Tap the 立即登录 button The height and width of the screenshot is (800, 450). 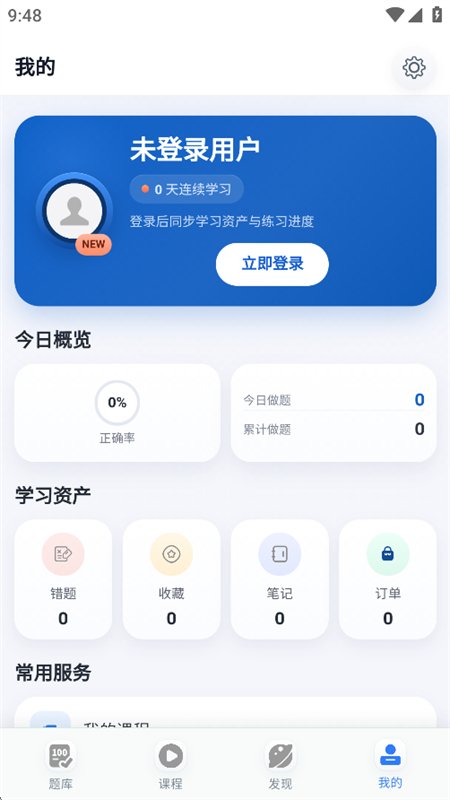tap(272, 264)
